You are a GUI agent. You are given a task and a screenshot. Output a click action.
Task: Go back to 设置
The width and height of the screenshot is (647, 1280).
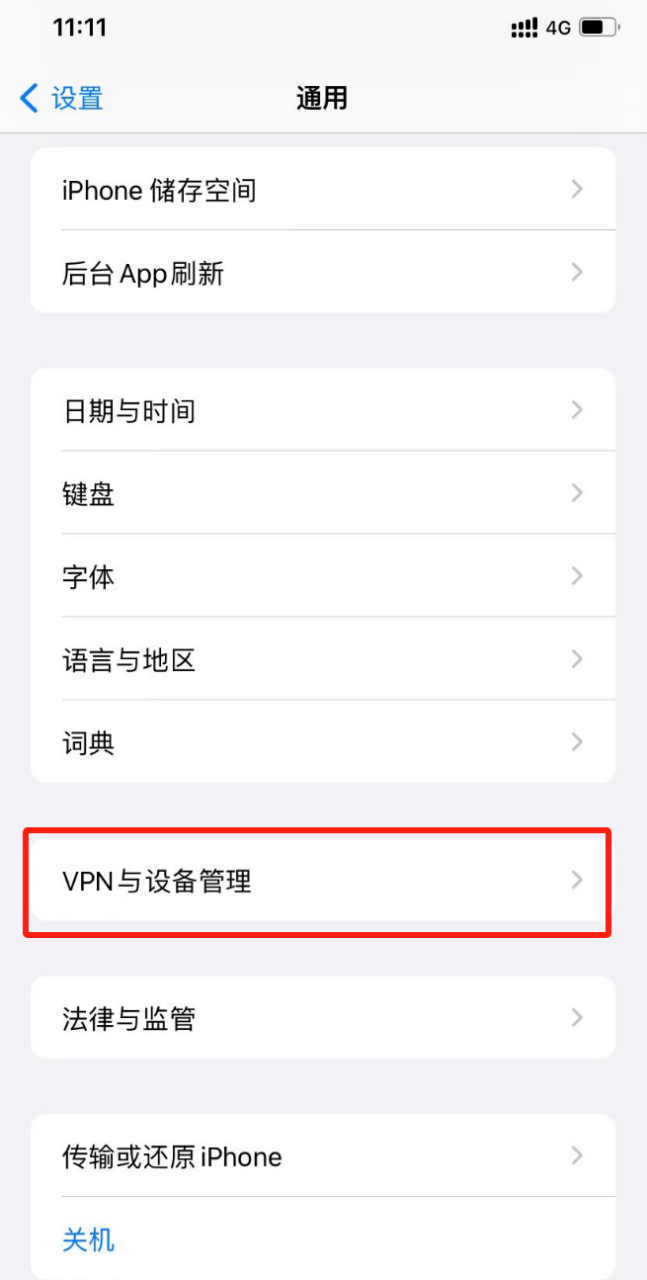click(x=62, y=98)
